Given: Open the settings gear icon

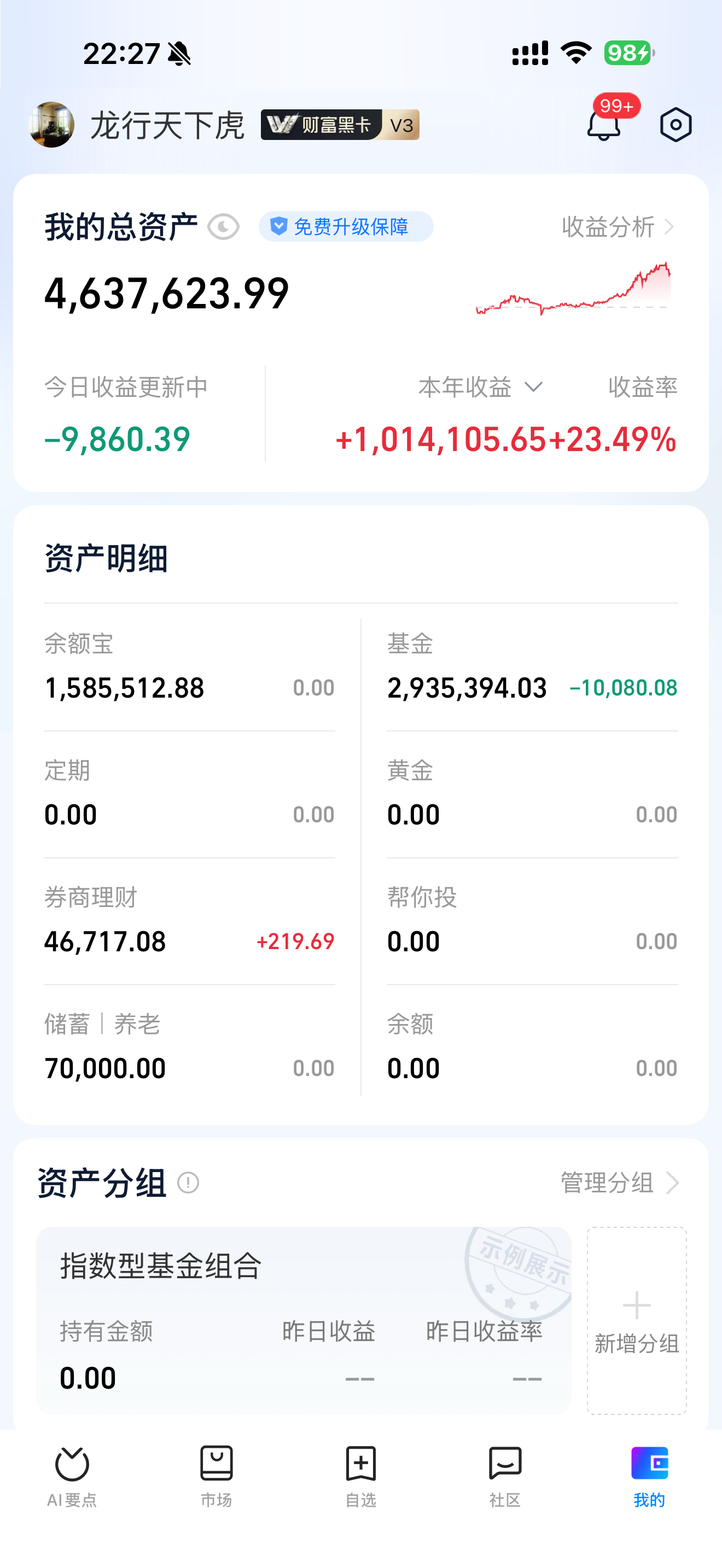Looking at the screenshot, I should [676, 124].
